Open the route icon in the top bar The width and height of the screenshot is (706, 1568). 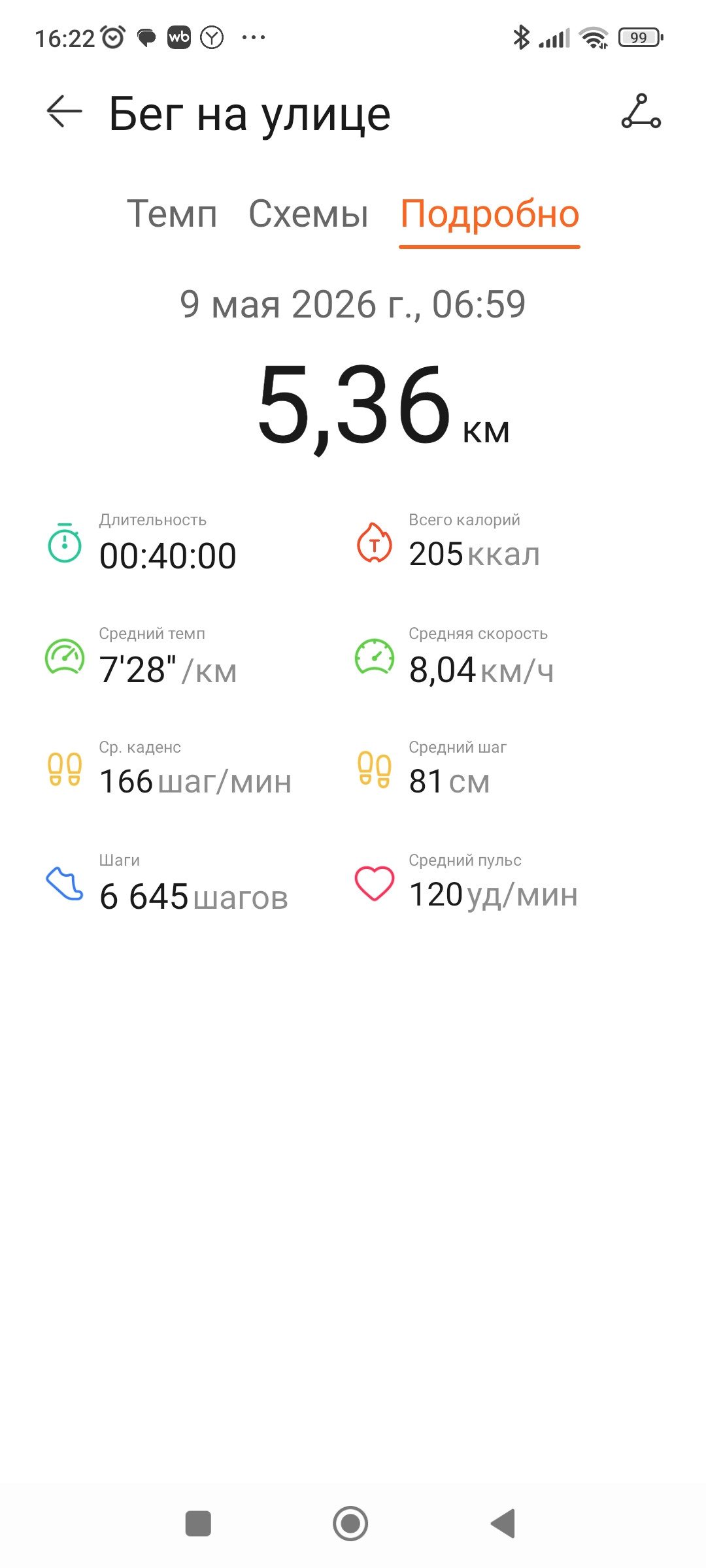[x=641, y=112]
